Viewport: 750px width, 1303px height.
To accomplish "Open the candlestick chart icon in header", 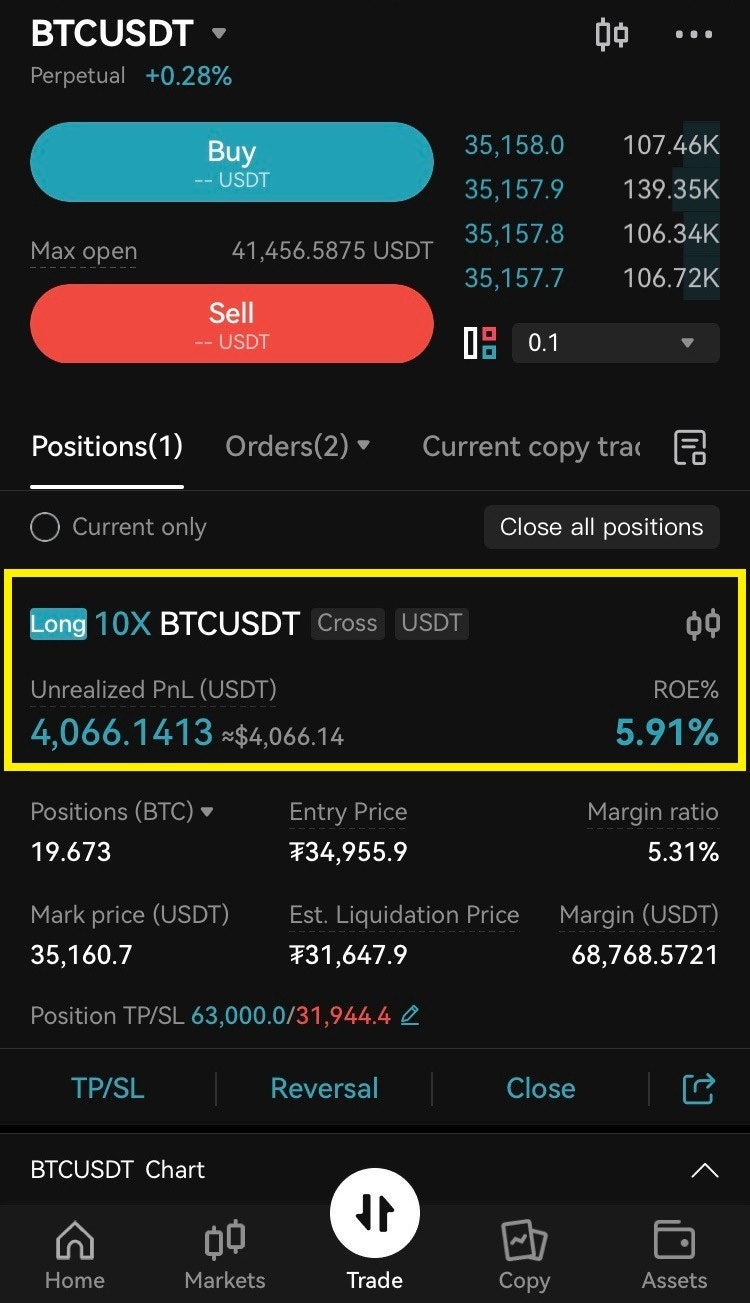I will tap(612, 34).
